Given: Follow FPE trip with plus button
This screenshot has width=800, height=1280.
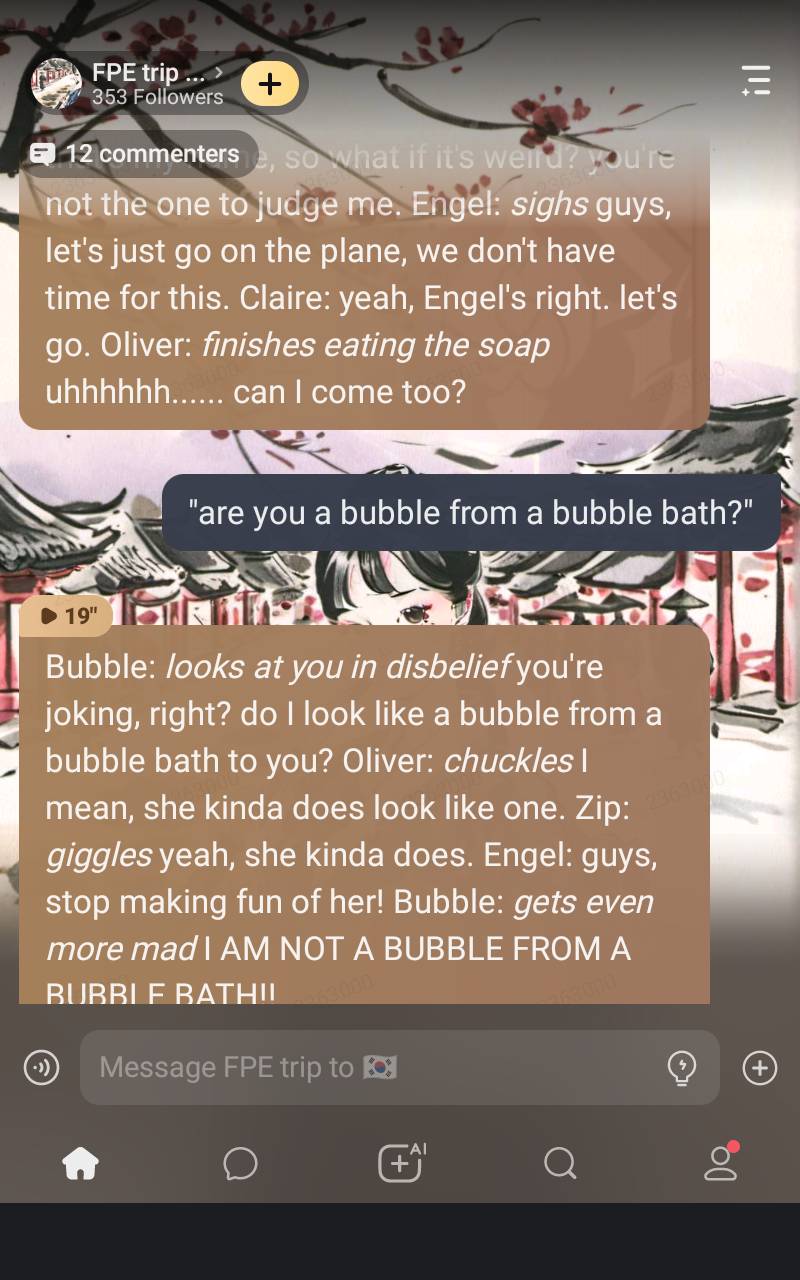Looking at the screenshot, I should click(270, 84).
